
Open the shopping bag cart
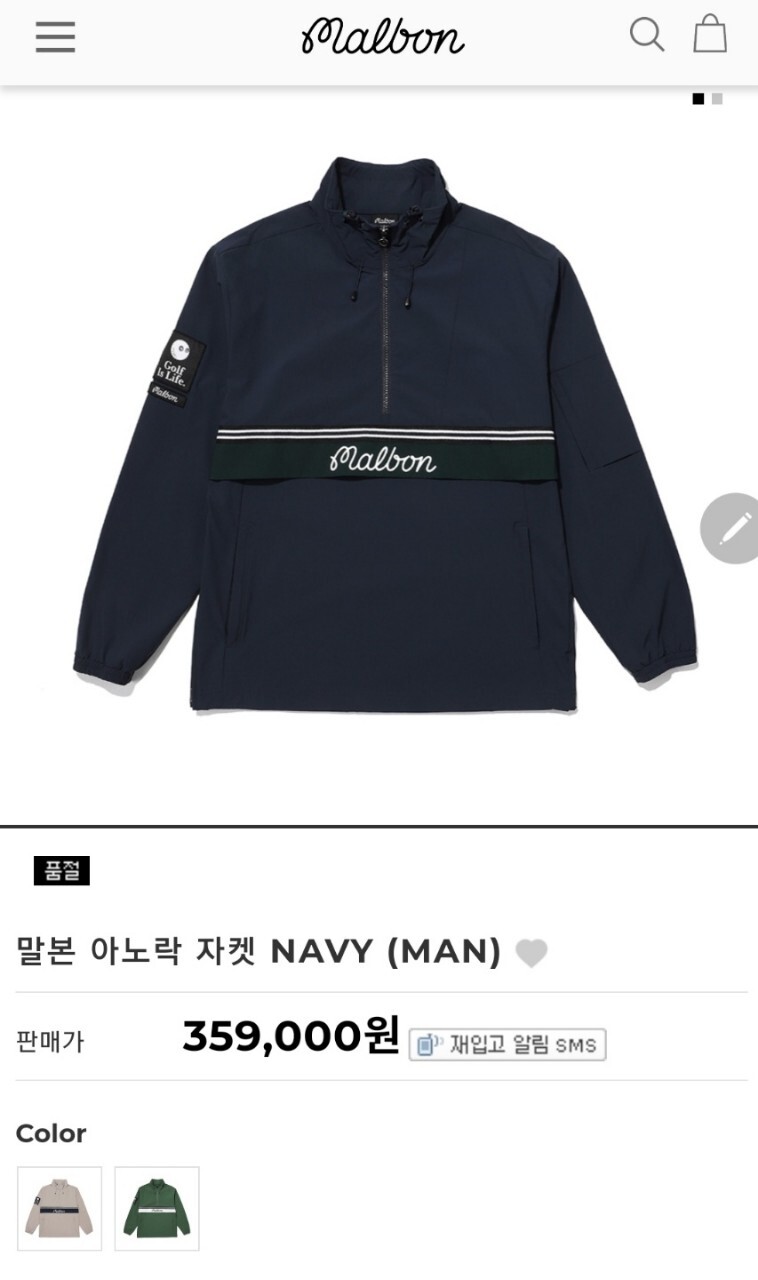(710, 33)
